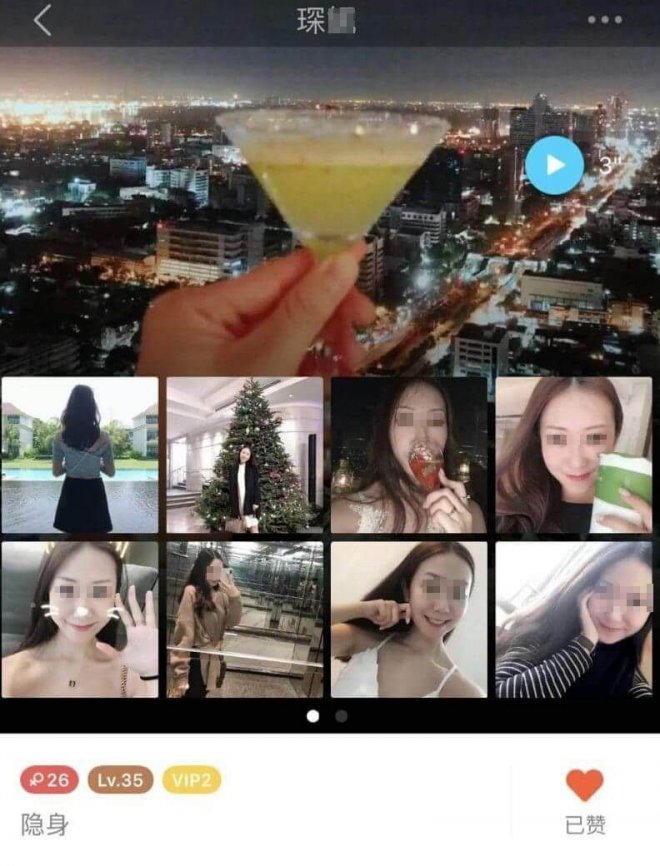Open the photo of woman in white top
The width and height of the screenshot is (660, 866).
[409, 619]
